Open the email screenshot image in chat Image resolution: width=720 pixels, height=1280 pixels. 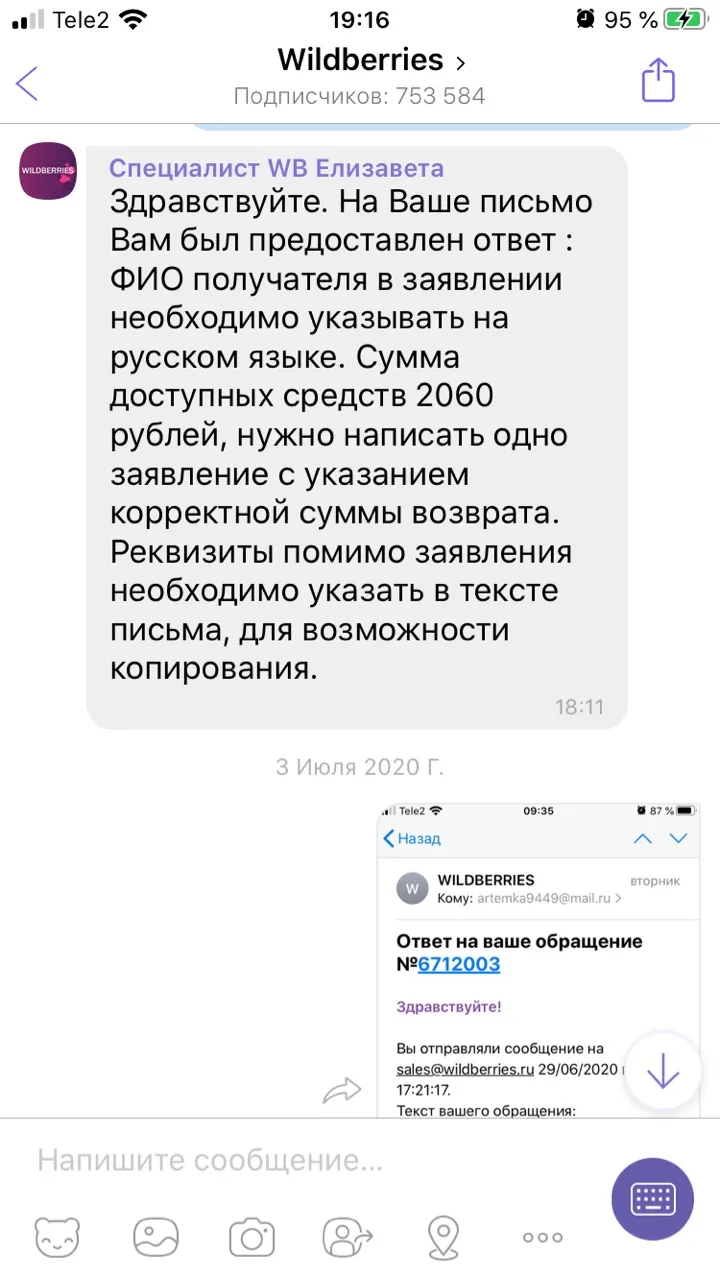538,960
